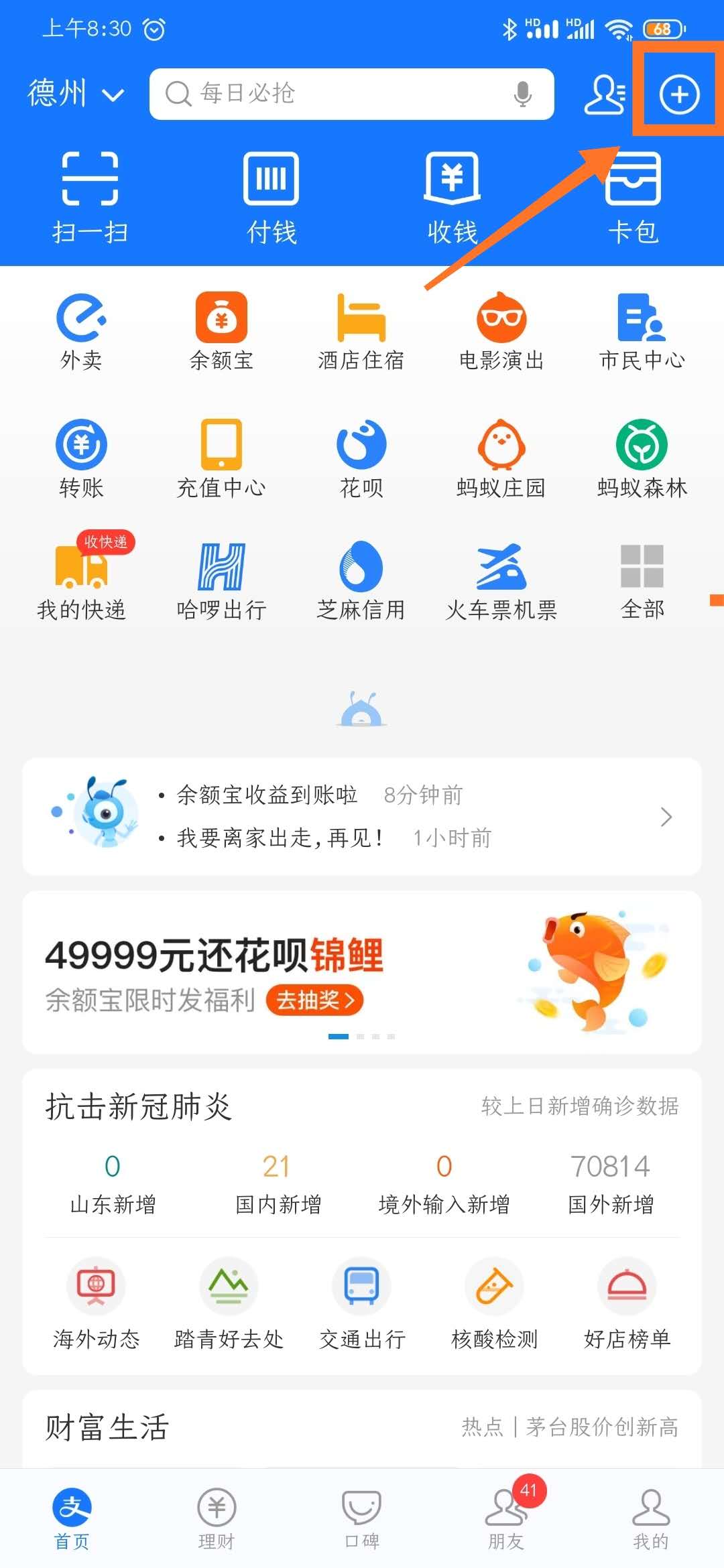Tap the 每日必抢 search box

click(x=335, y=94)
